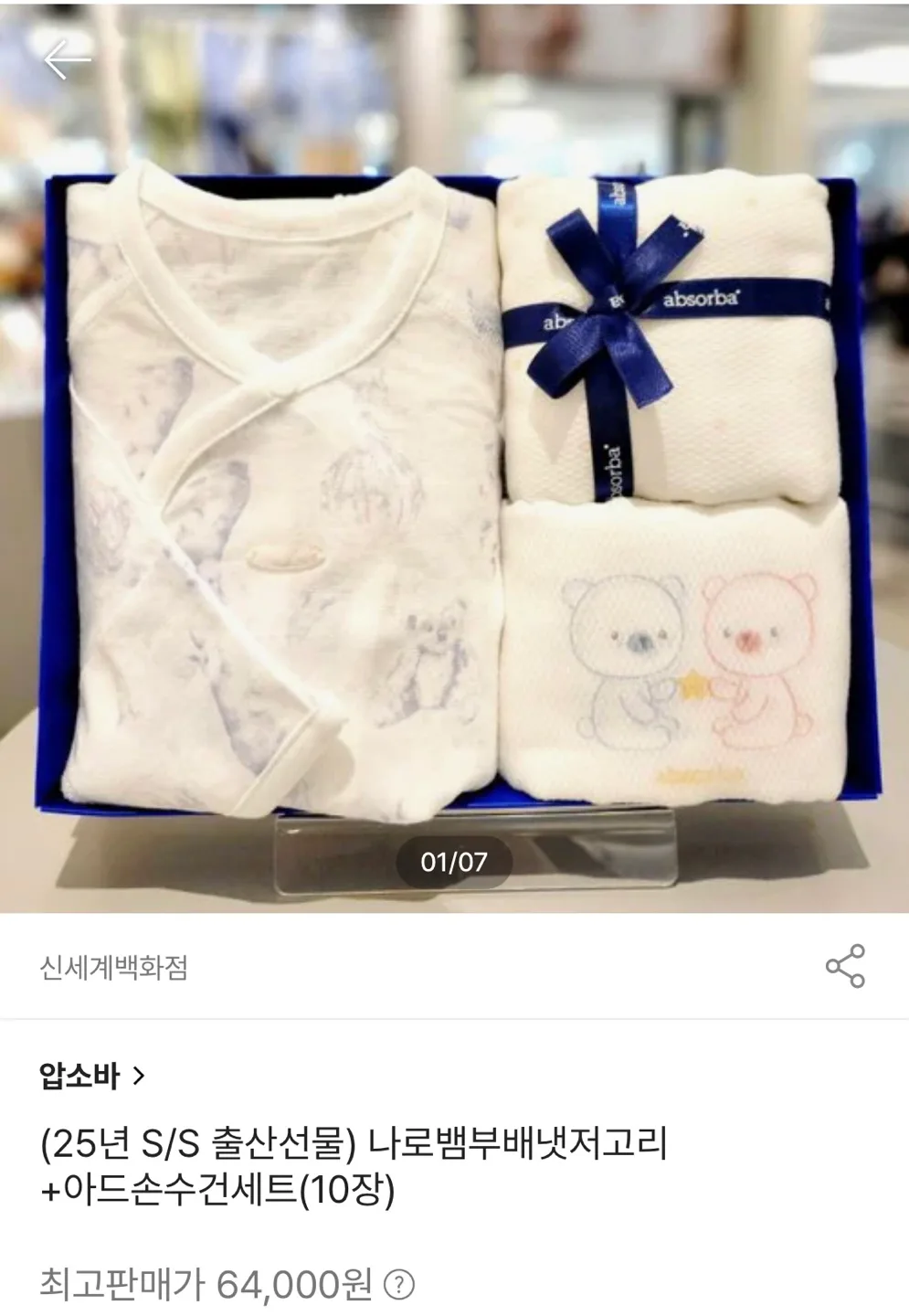Go back using the arrow icon
The width and height of the screenshot is (909, 1316).
67,60
